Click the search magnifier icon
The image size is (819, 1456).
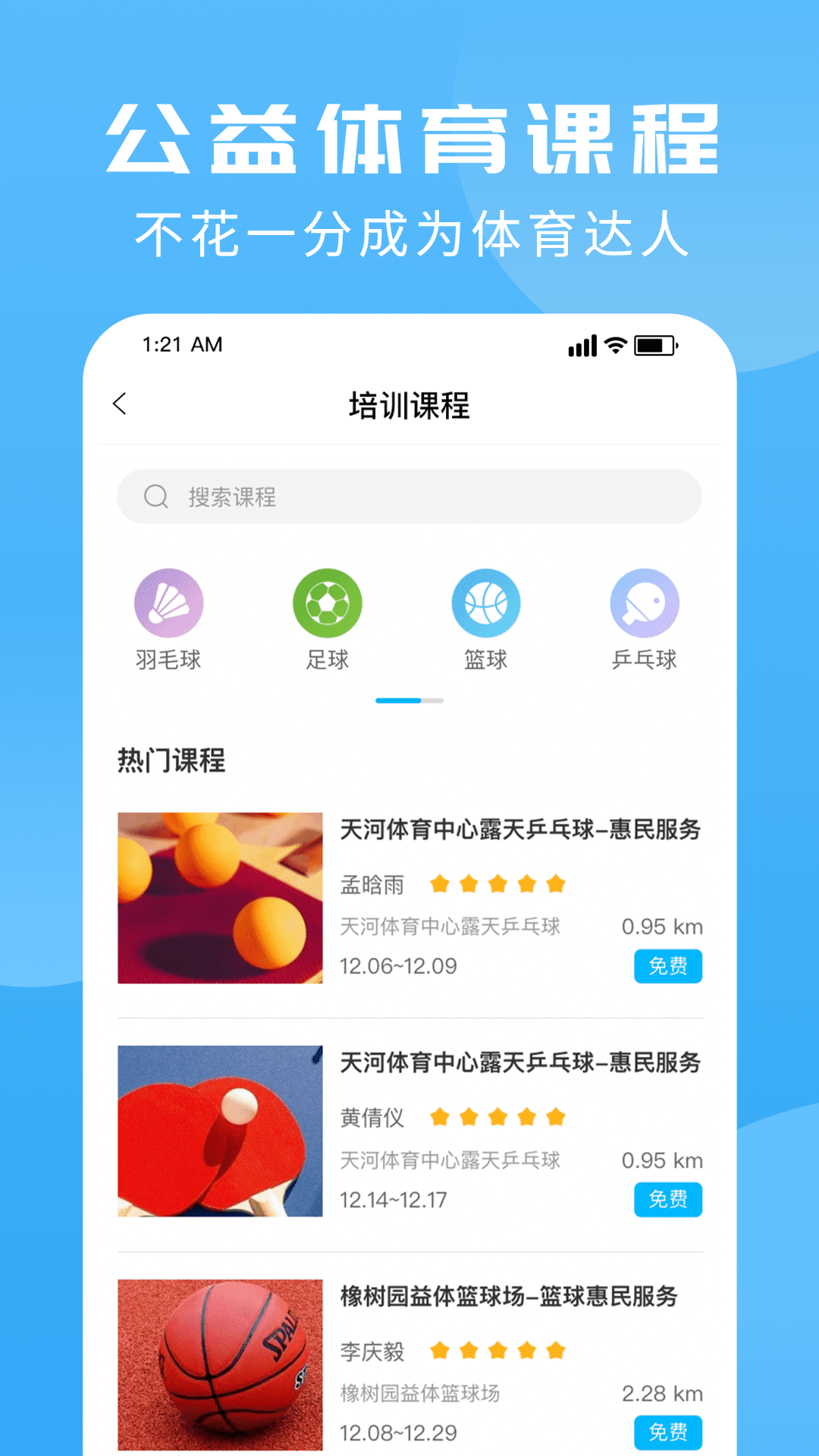pyautogui.click(x=155, y=497)
